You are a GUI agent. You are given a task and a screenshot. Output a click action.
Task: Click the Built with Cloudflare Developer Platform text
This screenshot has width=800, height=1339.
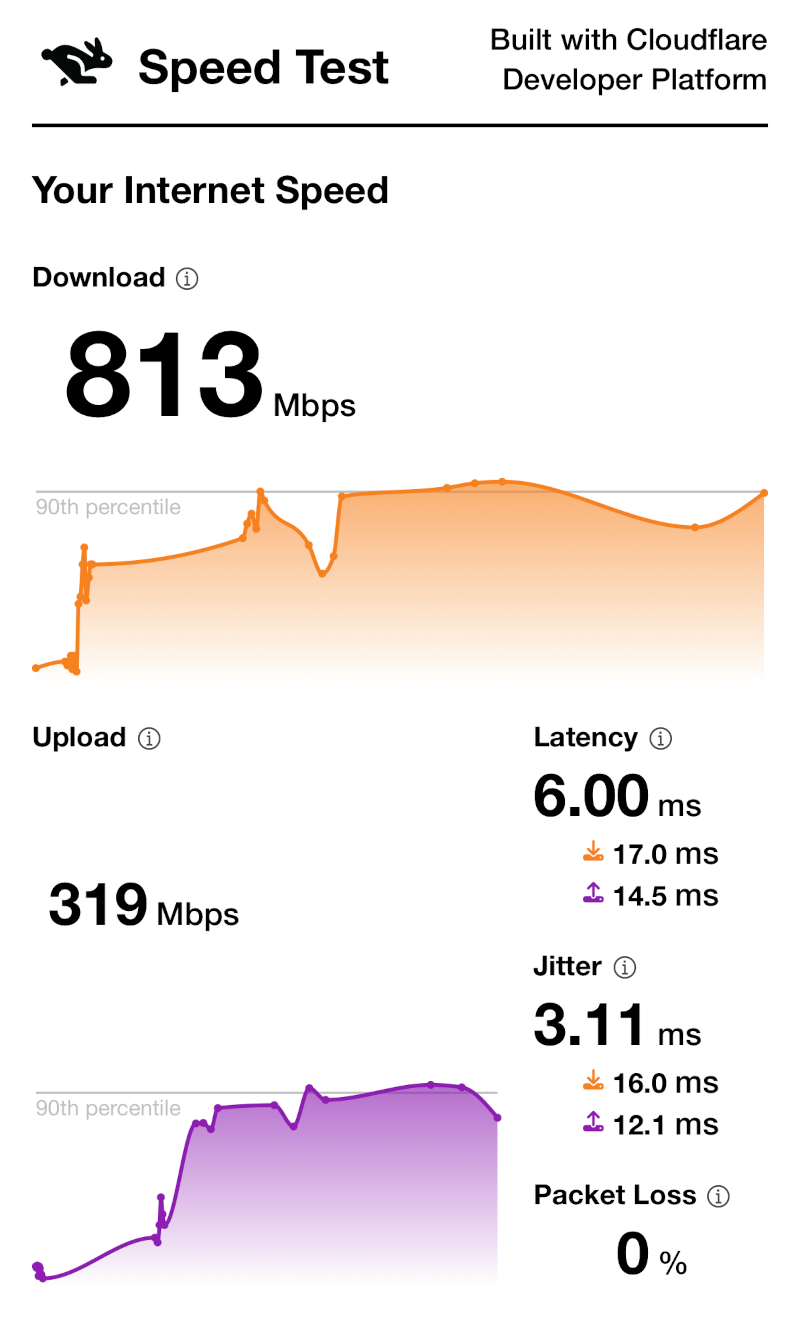point(628,60)
